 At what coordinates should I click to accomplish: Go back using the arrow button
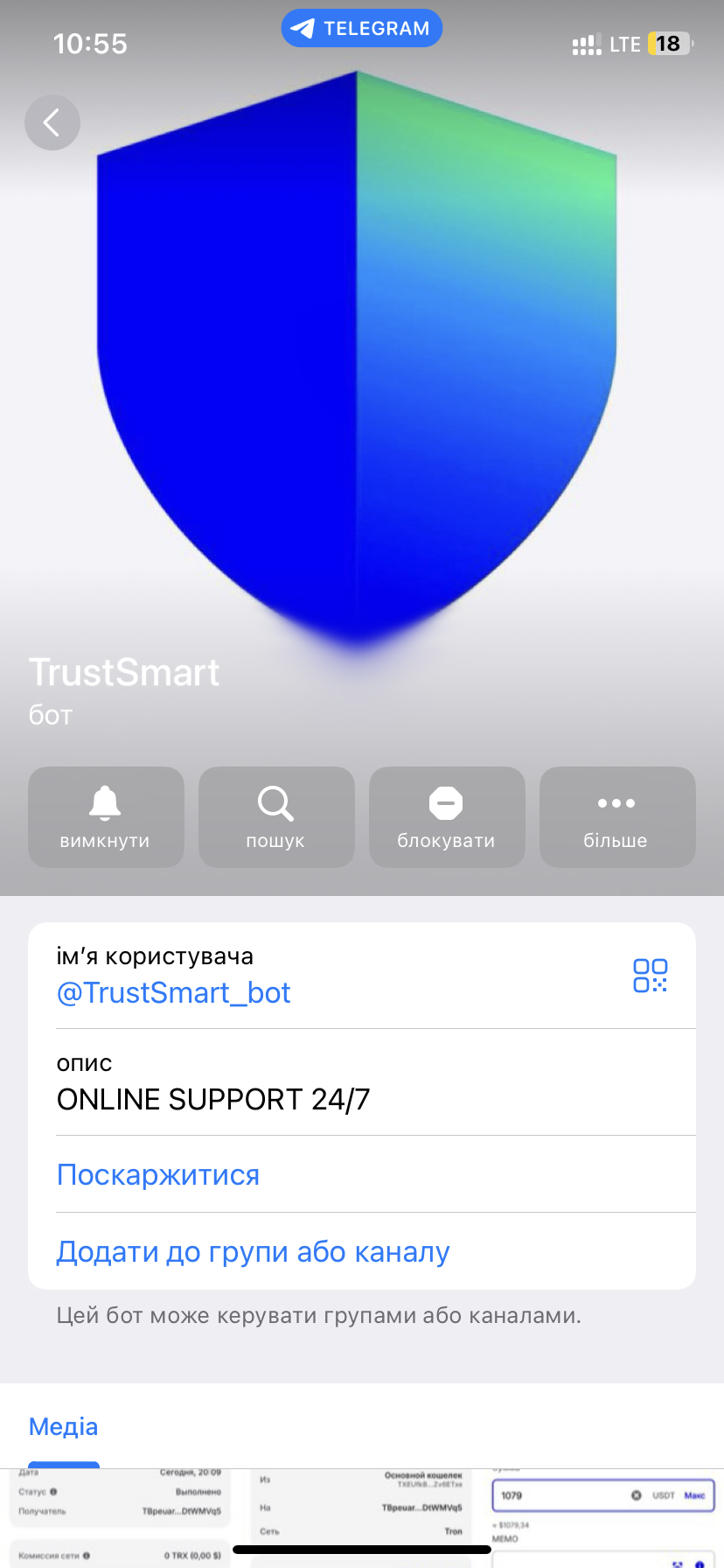click(x=52, y=122)
